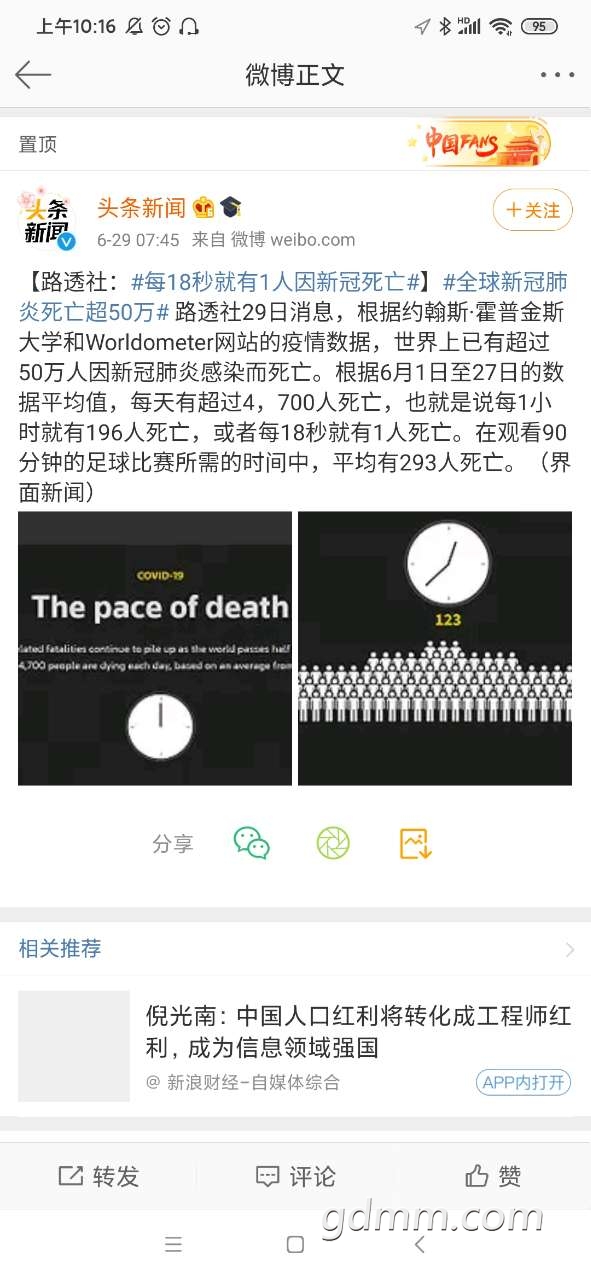Save the post as an image
Viewport: 591px width, 1280px height.
[x=415, y=843]
